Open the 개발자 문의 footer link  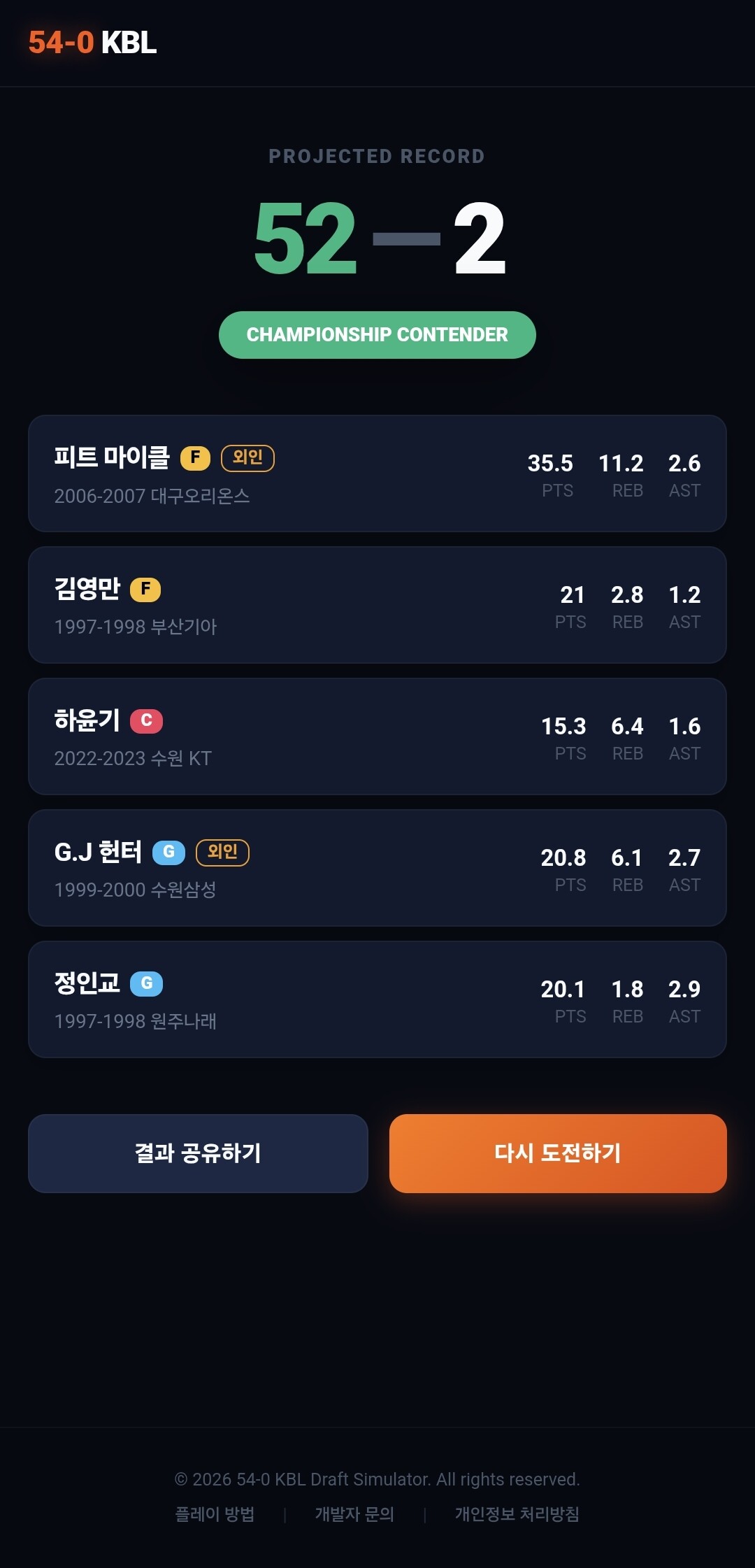(x=354, y=1514)
